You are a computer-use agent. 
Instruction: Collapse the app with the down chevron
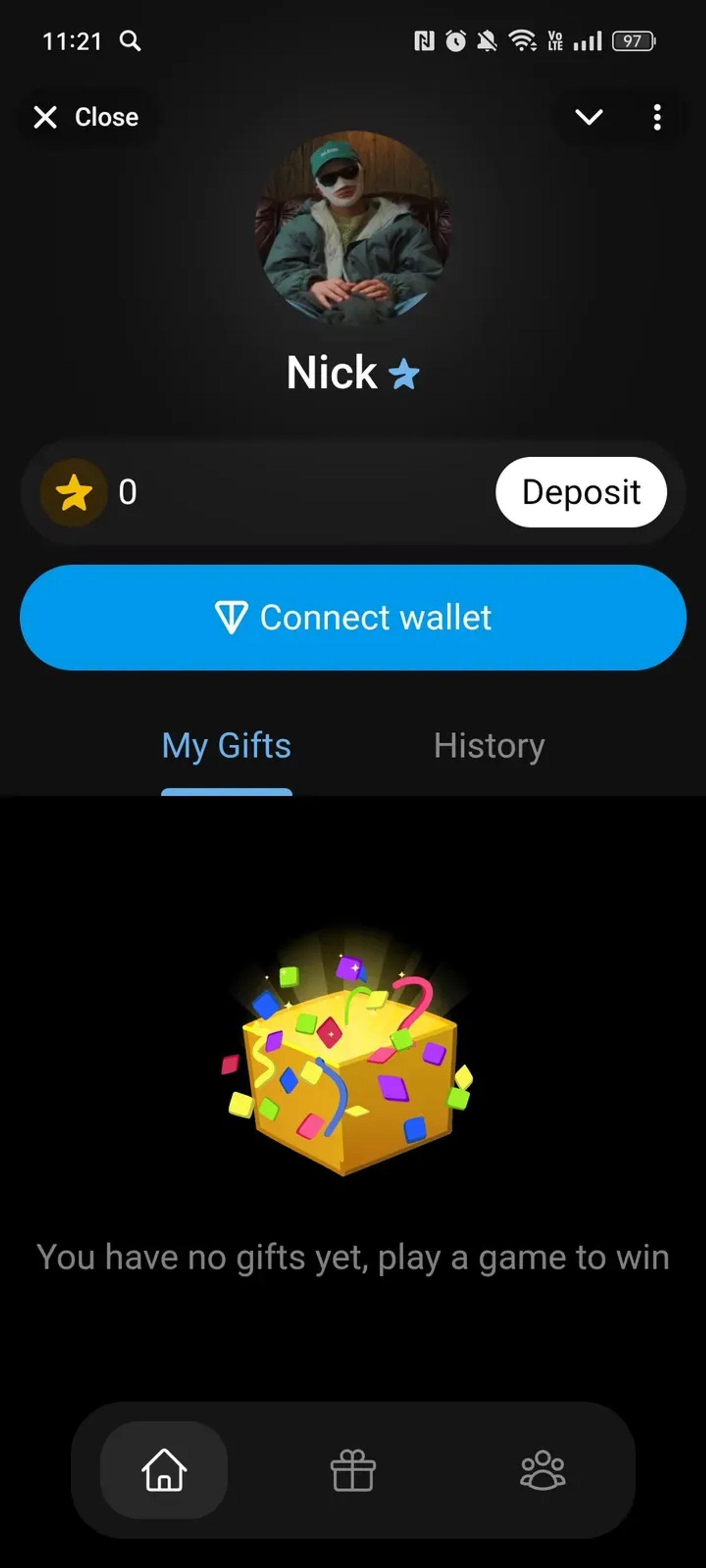click(589, 117)
